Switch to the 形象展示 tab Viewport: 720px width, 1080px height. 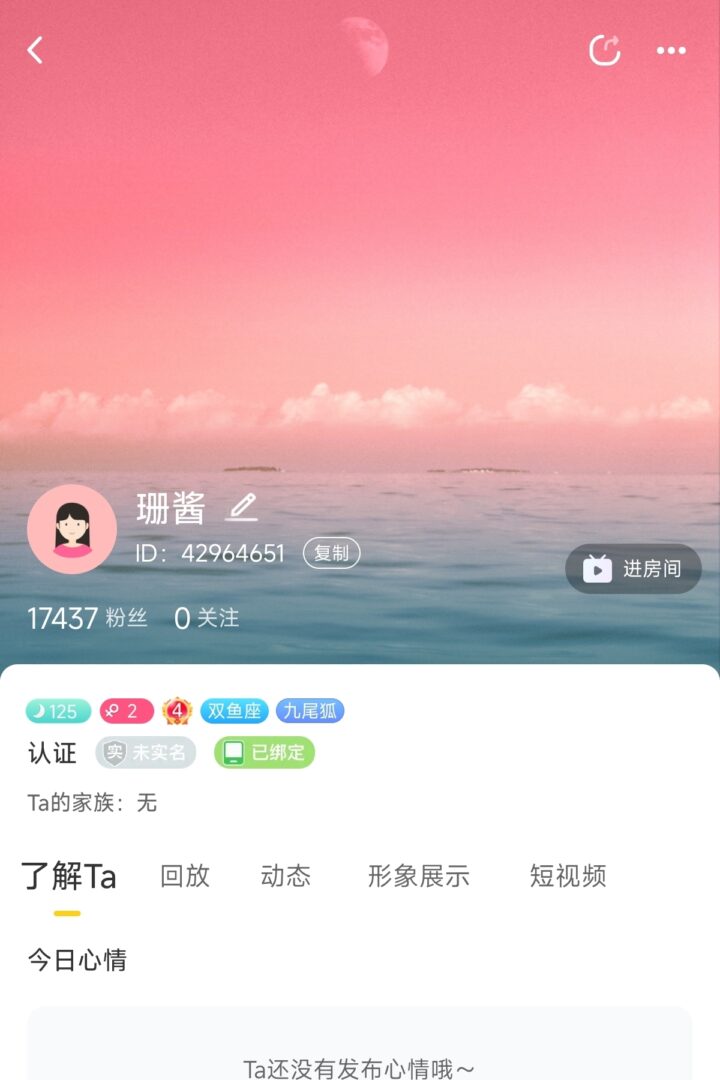[x=418, y=876]
